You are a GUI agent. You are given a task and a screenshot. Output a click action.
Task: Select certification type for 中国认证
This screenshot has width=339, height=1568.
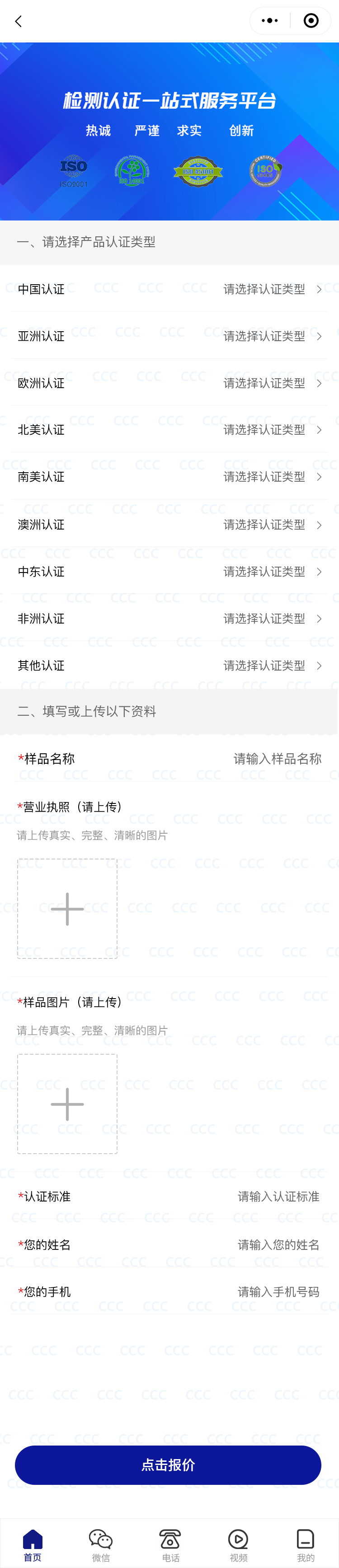(272, 289)
